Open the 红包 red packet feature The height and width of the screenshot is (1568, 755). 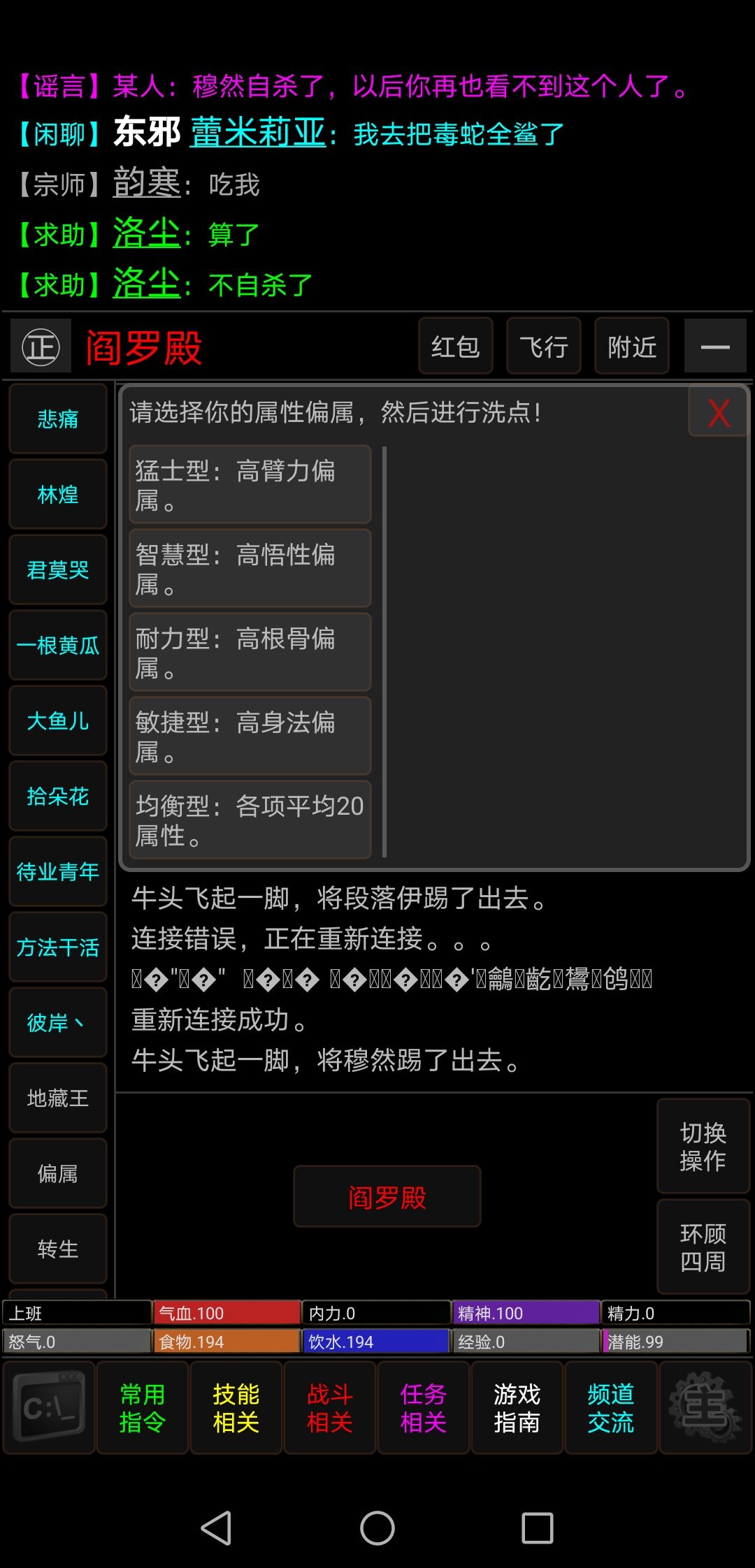[x=456, y=347]
